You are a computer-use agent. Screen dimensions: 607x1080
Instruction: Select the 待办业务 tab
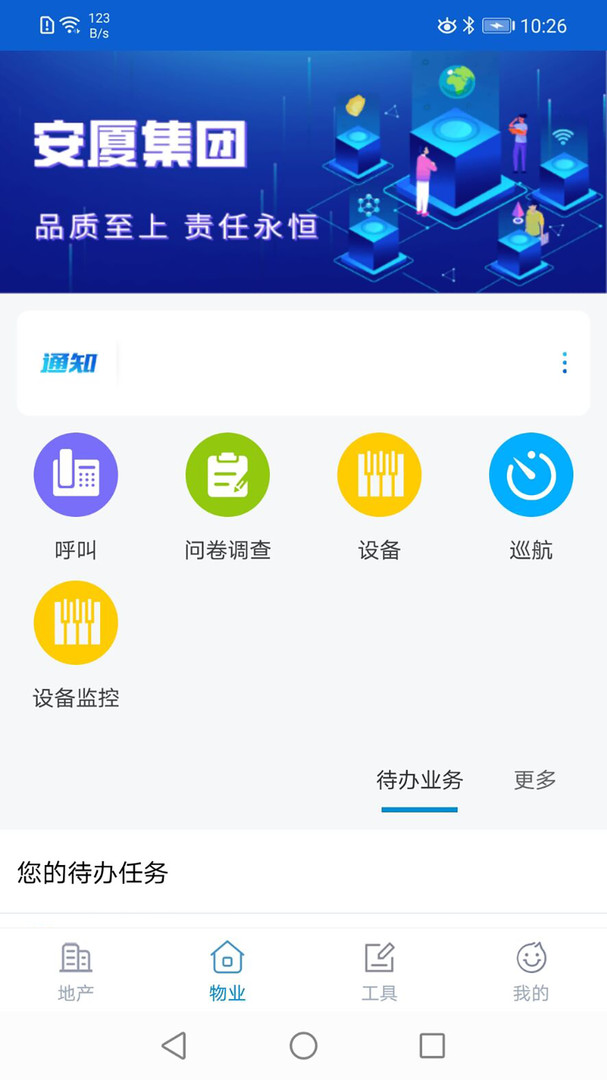(420, 780)
